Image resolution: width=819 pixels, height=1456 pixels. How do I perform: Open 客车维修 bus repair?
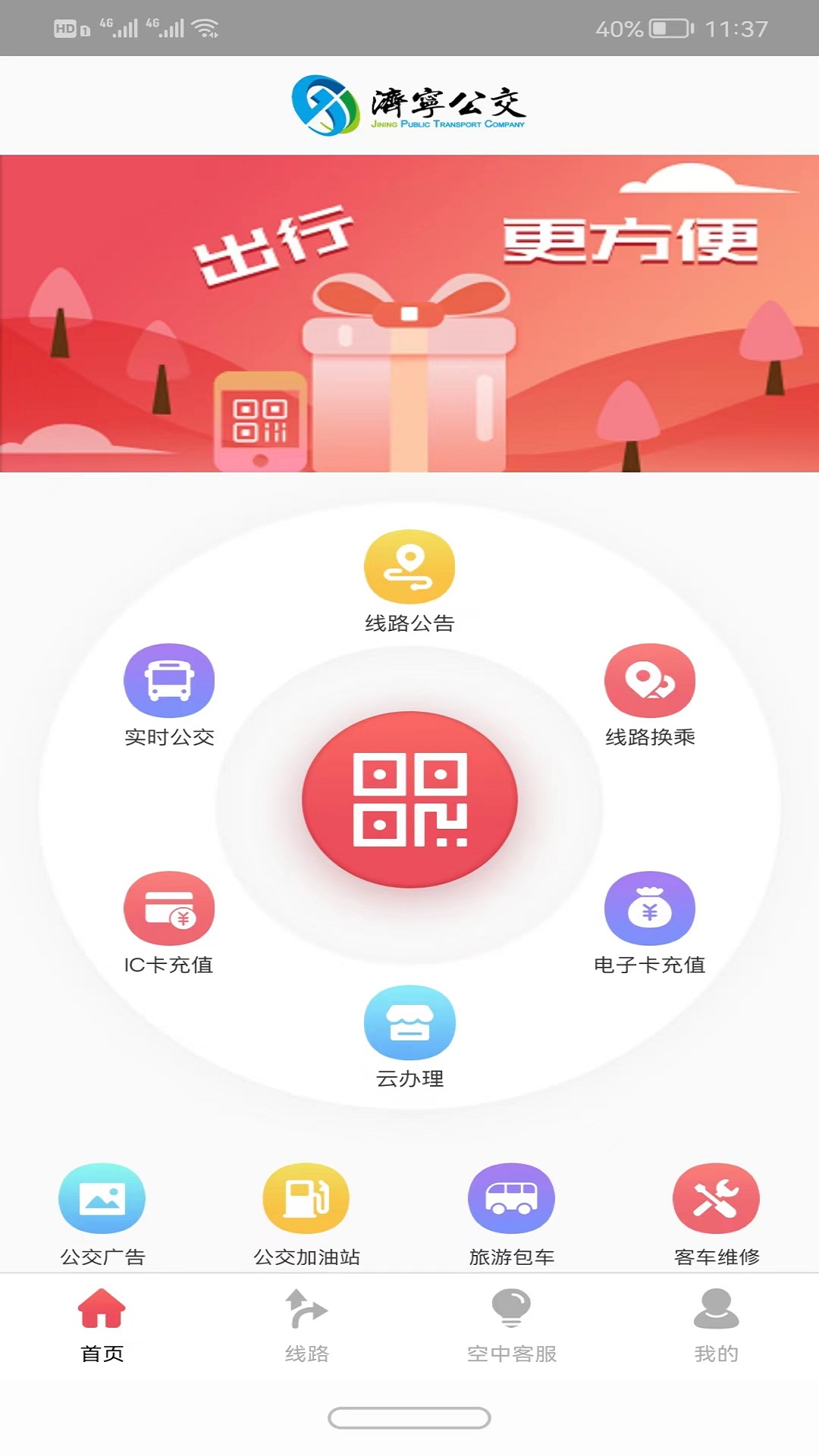pos(716,1199)
